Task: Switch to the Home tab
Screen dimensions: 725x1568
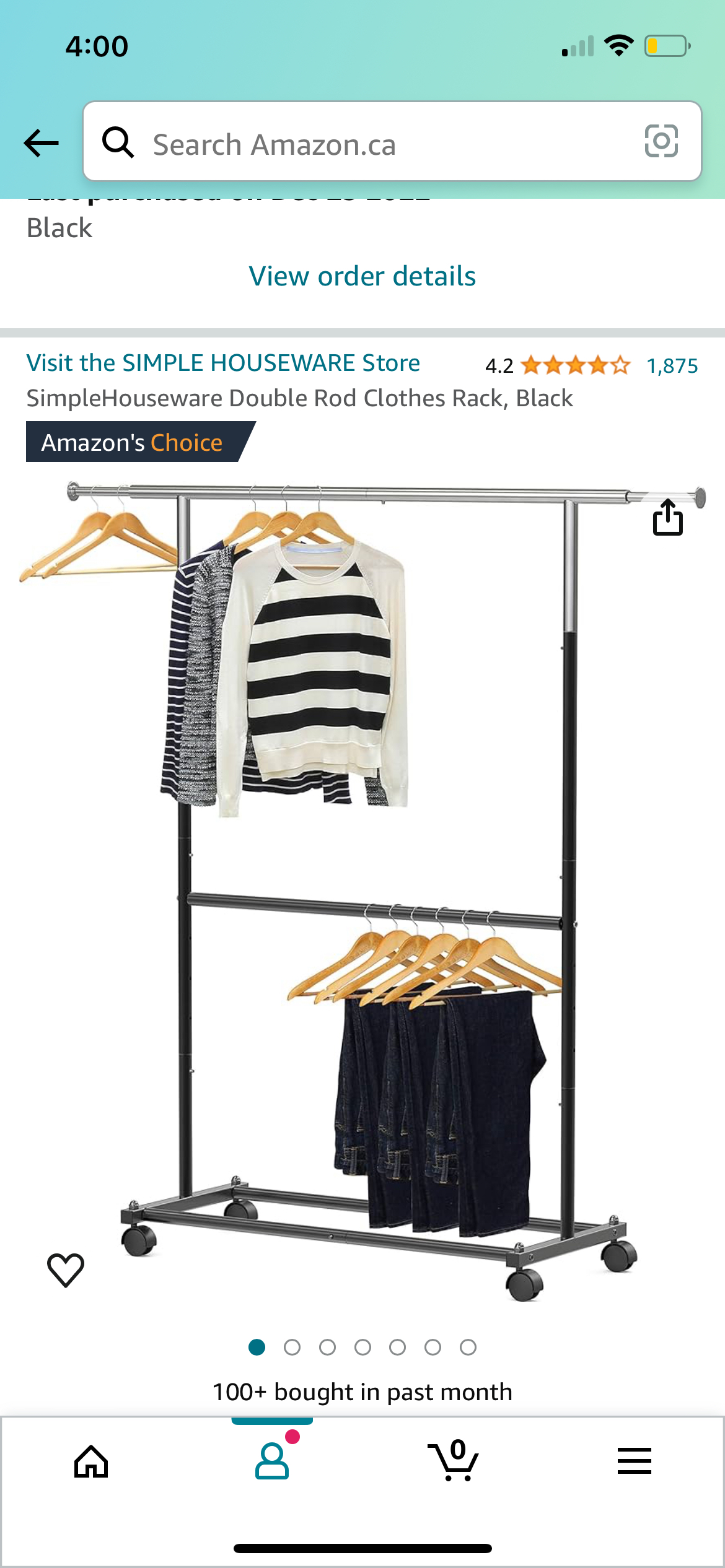Action: (x=91, y=1461)
